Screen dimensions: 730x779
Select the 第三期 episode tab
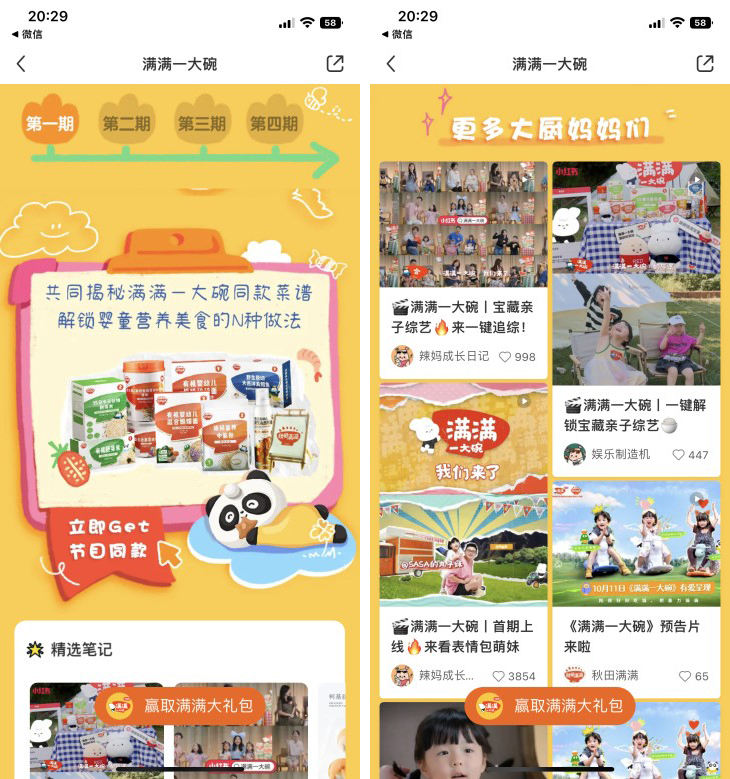coord(202,124)
